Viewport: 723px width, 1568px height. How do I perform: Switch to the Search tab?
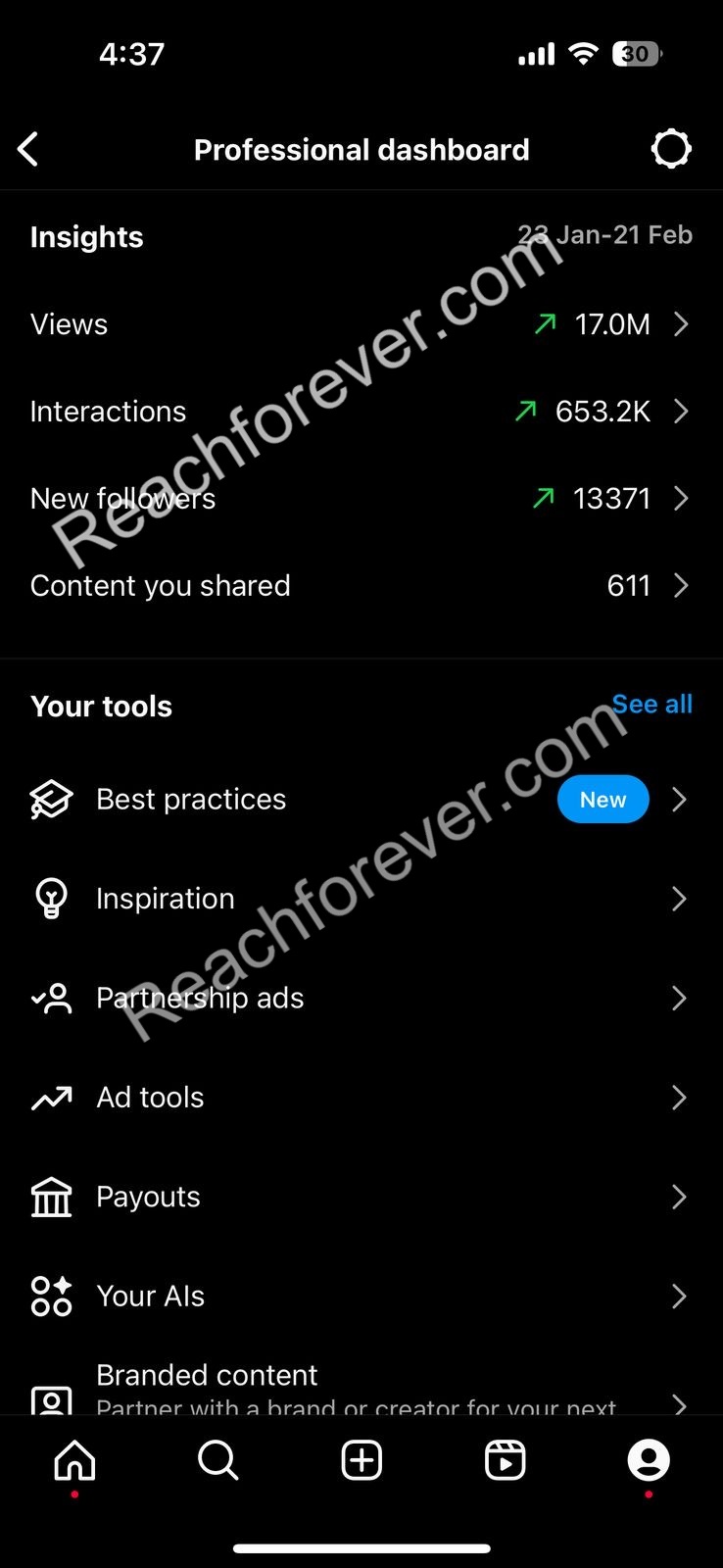[x=217, y=1461]
